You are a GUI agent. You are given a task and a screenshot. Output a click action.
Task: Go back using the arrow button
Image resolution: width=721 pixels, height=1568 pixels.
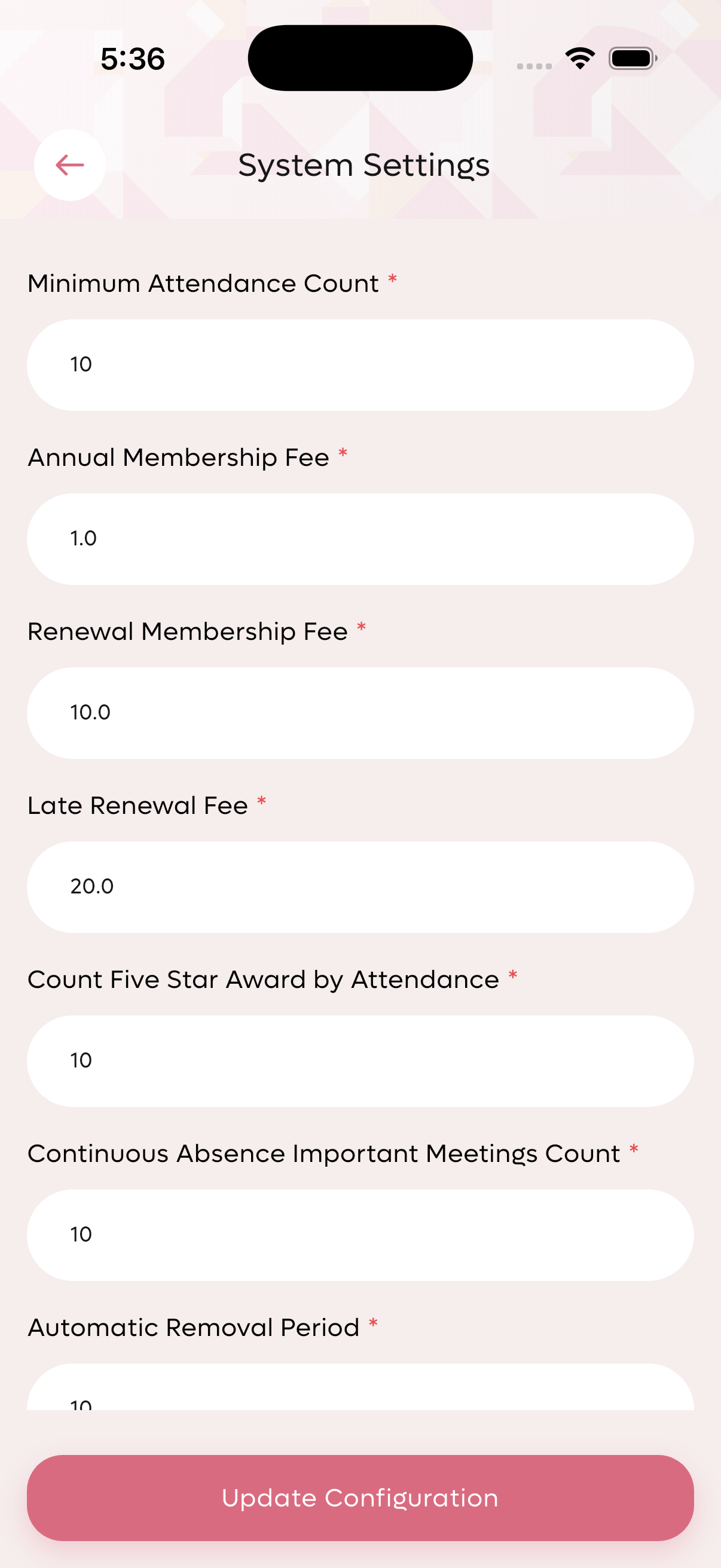[70, 165]
